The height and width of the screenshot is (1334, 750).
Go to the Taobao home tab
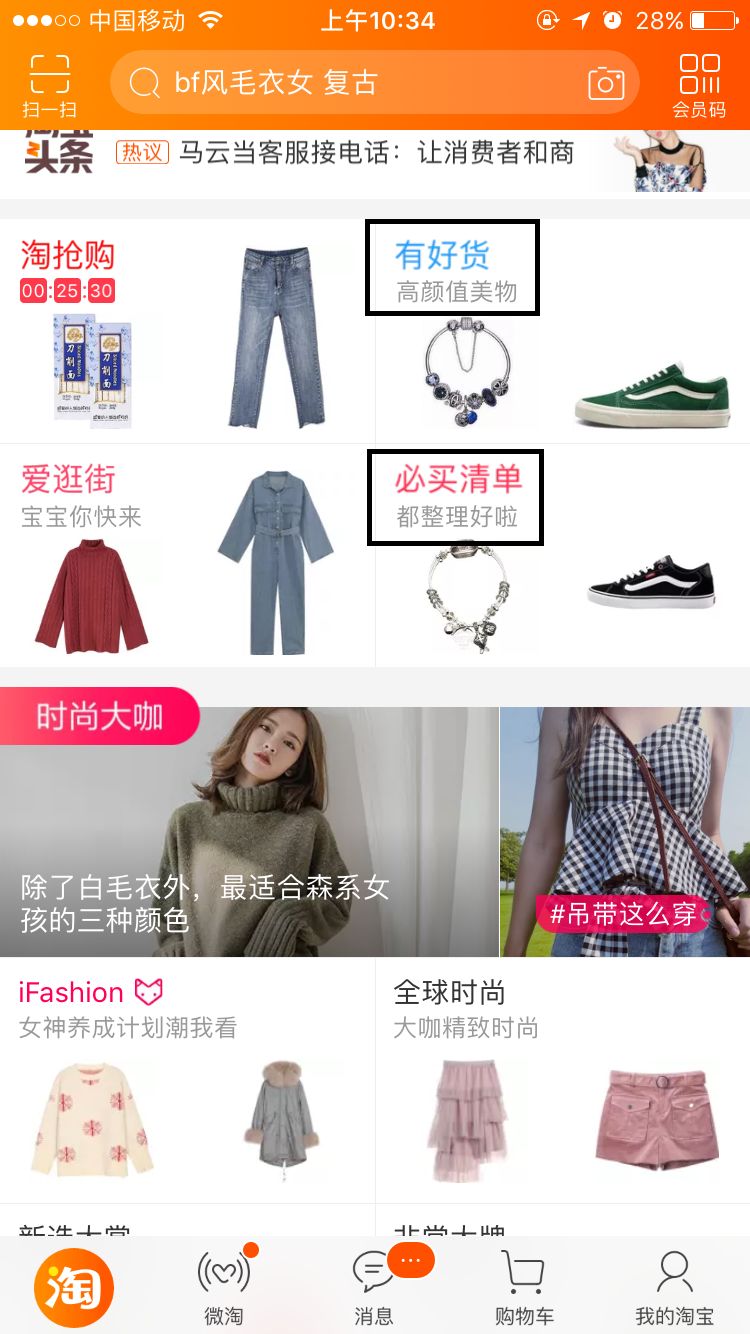pos(74,1286)
